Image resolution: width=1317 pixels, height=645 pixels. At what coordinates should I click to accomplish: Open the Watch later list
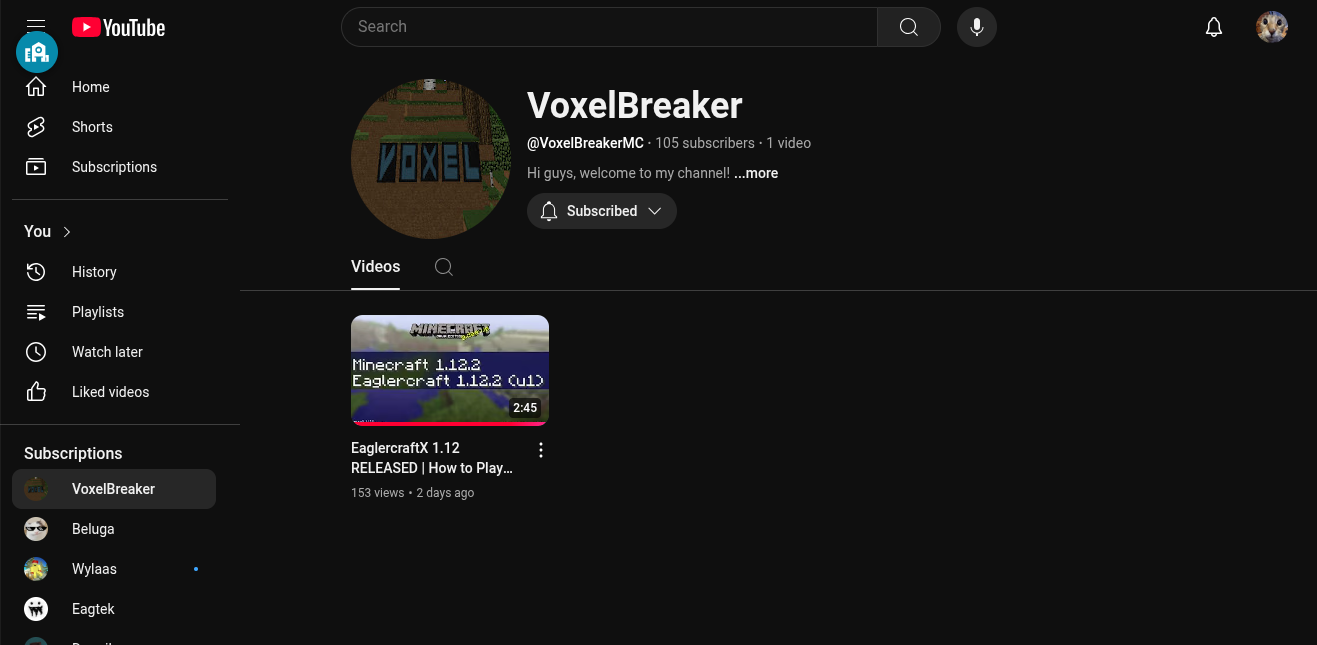107,352
